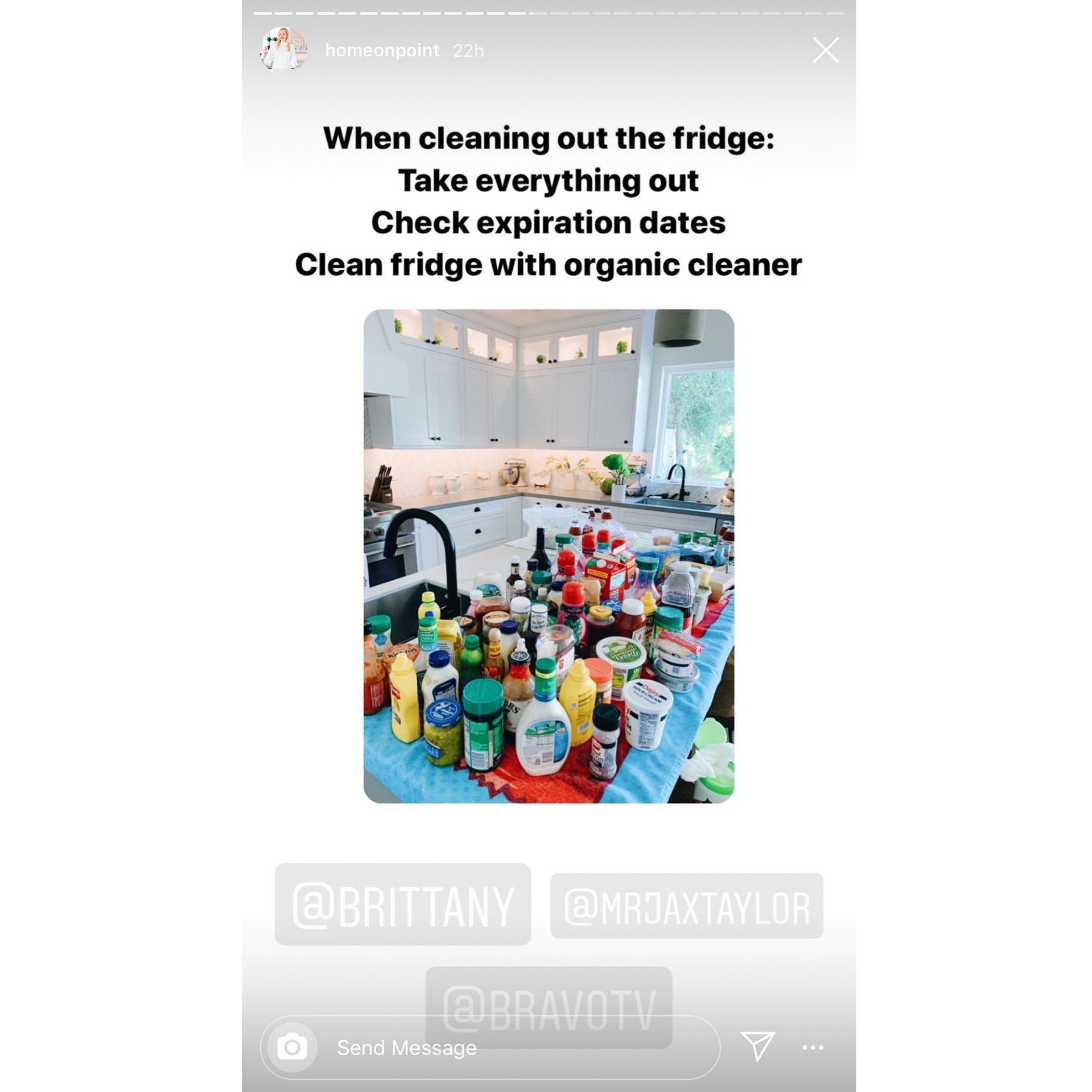The image size is (1092, 1092).
Task: Tap the @MRJAXTAYLOR mention sticker
Action: pyautogui.click(x=686, y=905)
